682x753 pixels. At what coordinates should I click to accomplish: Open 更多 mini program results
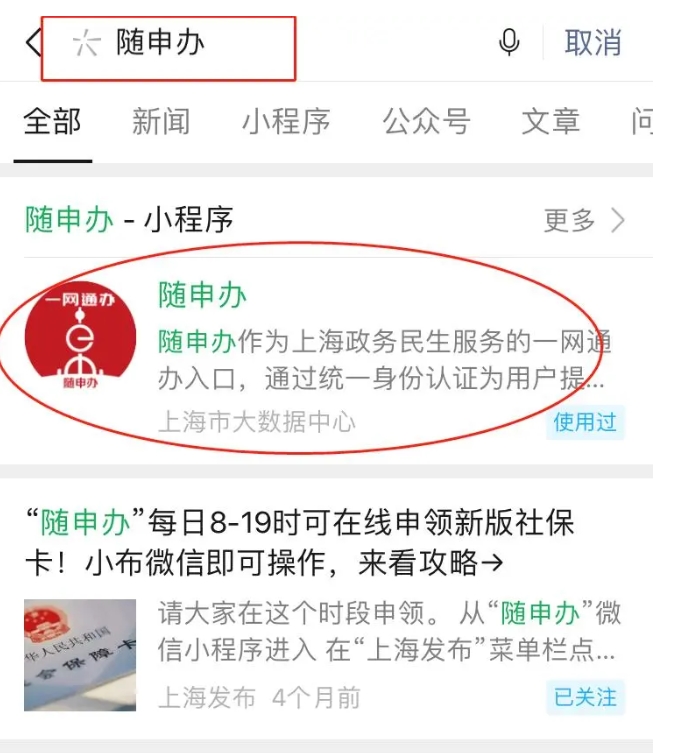(584, 220)
